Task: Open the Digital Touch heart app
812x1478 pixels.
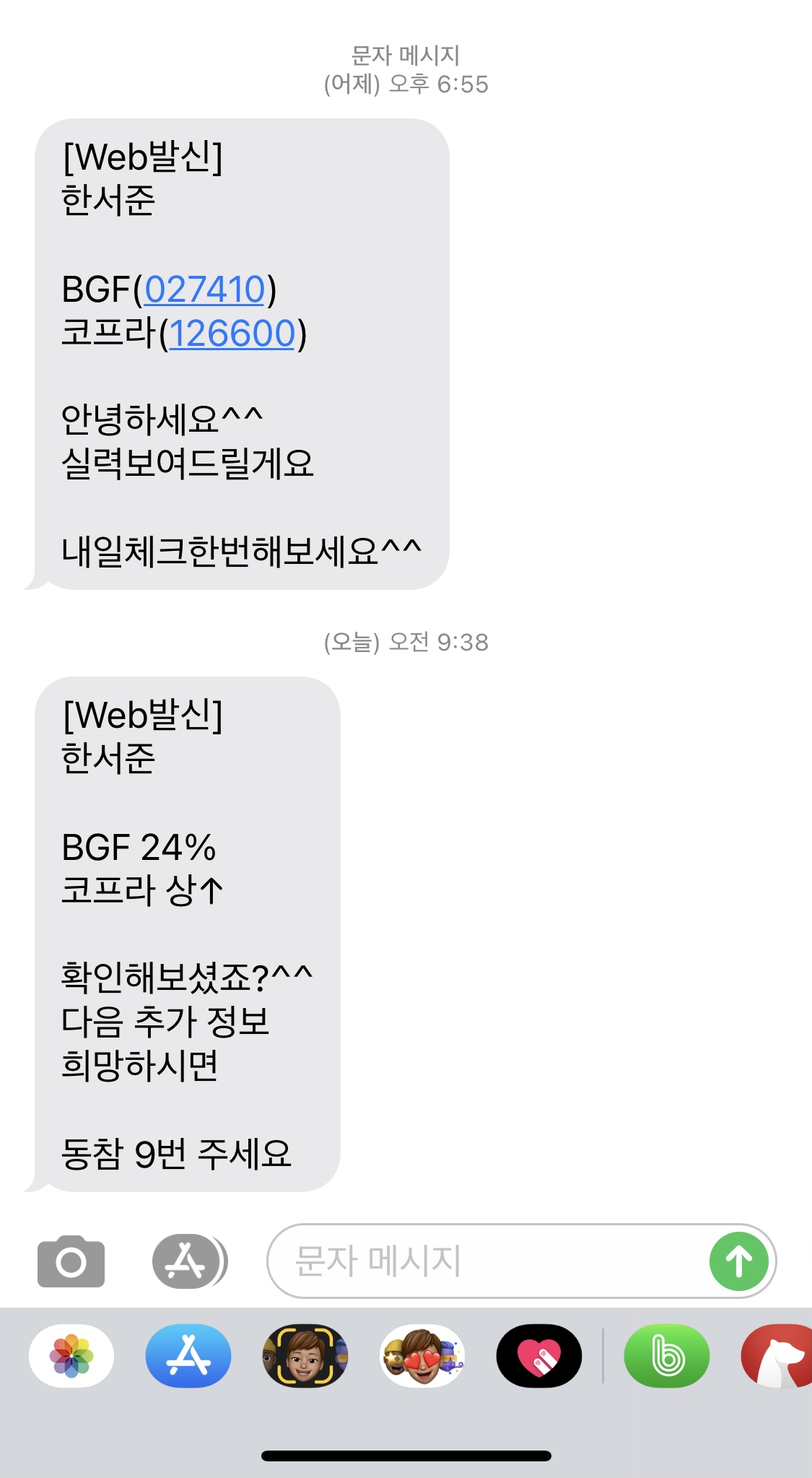Action: tap(539, 1356)
